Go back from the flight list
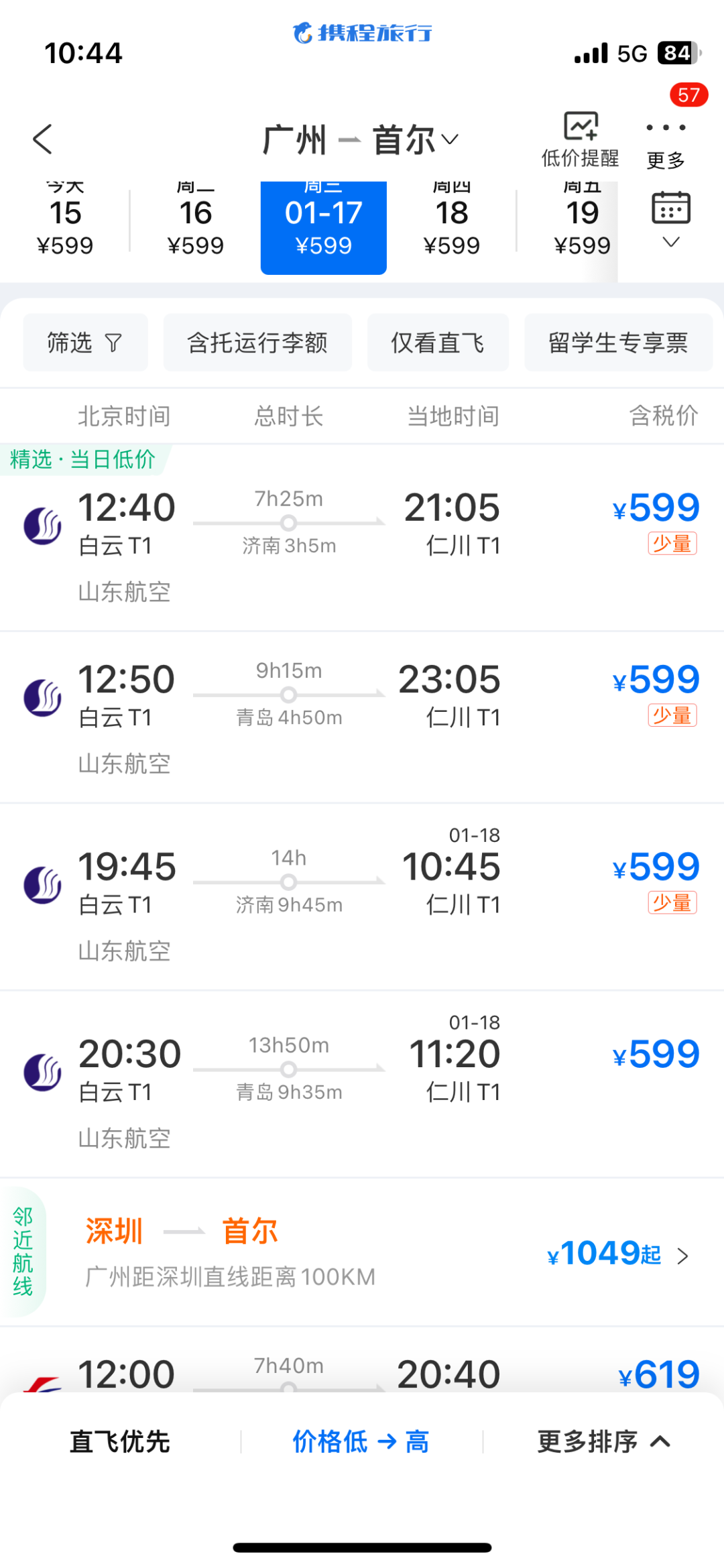Image resolution: width=724 pixels, height=1568 pixels. [43, 139]
